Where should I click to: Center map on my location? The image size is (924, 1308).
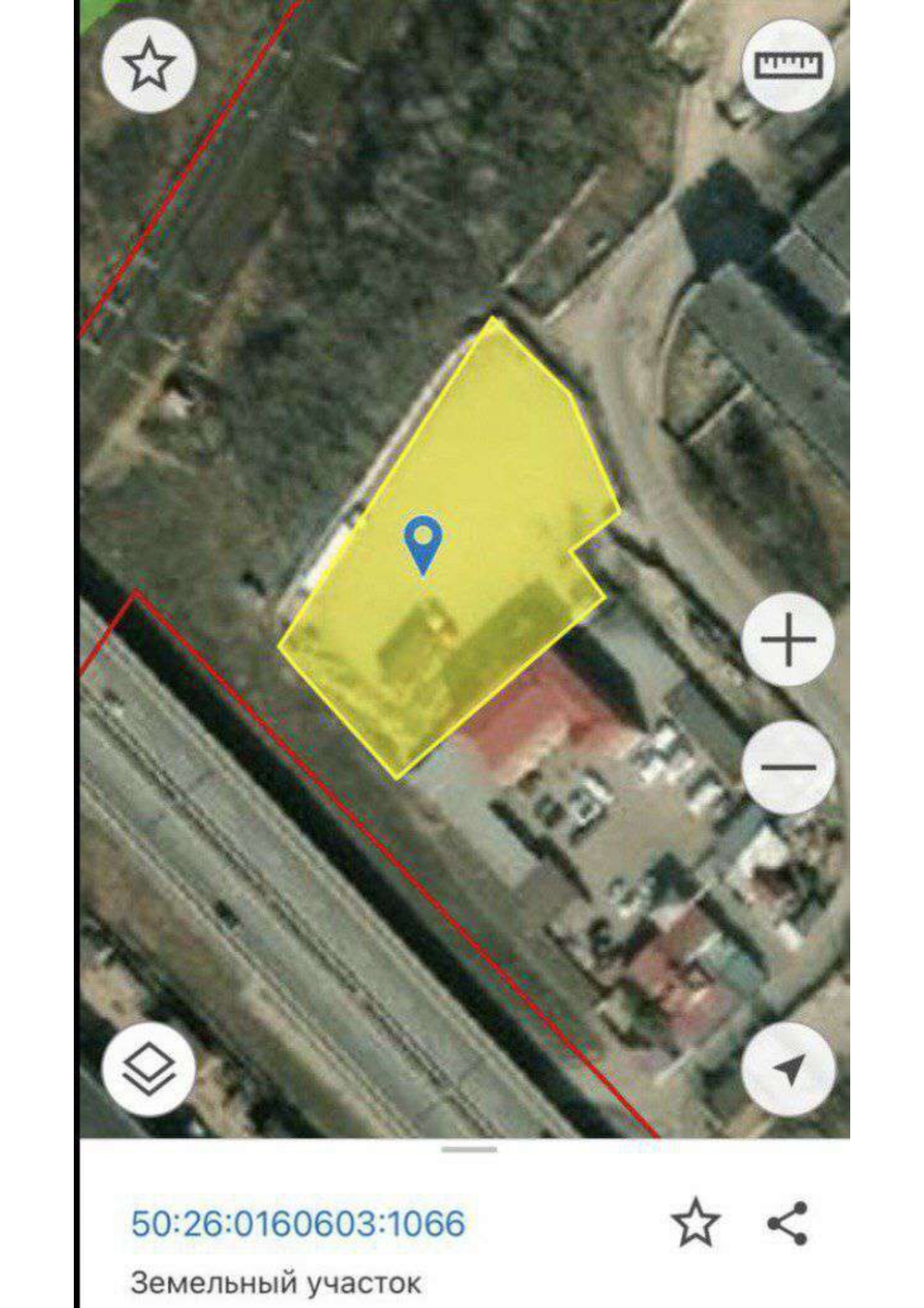788,1070
